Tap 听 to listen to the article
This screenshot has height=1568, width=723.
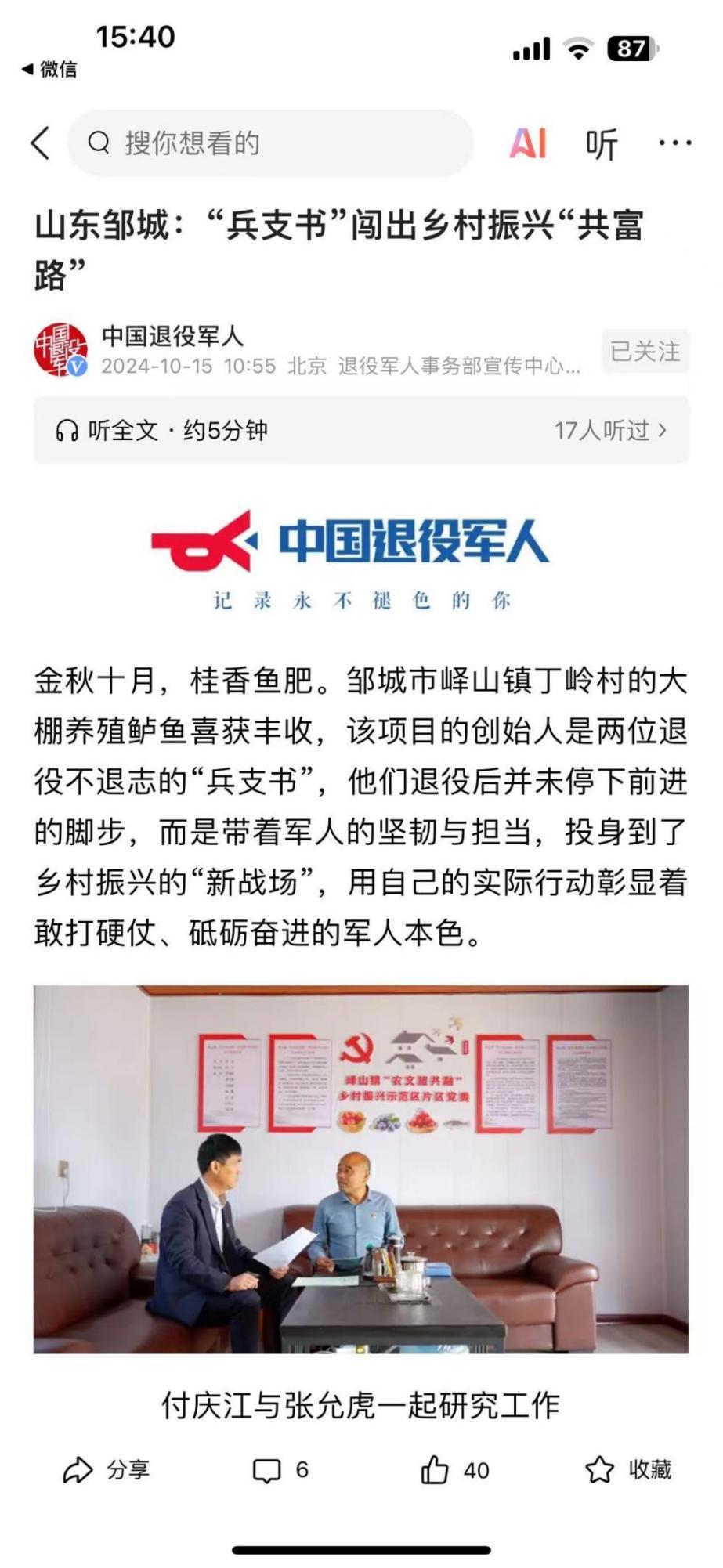click(602, 144)
